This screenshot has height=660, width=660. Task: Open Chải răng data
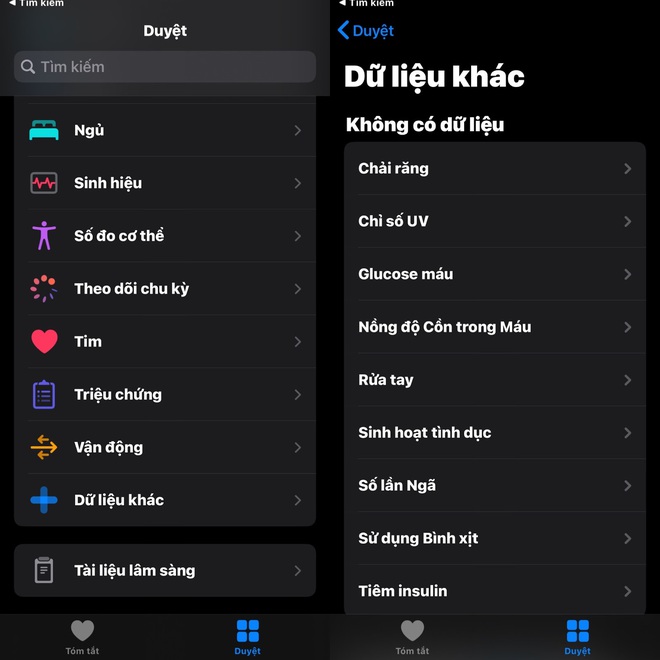(495, 168)
